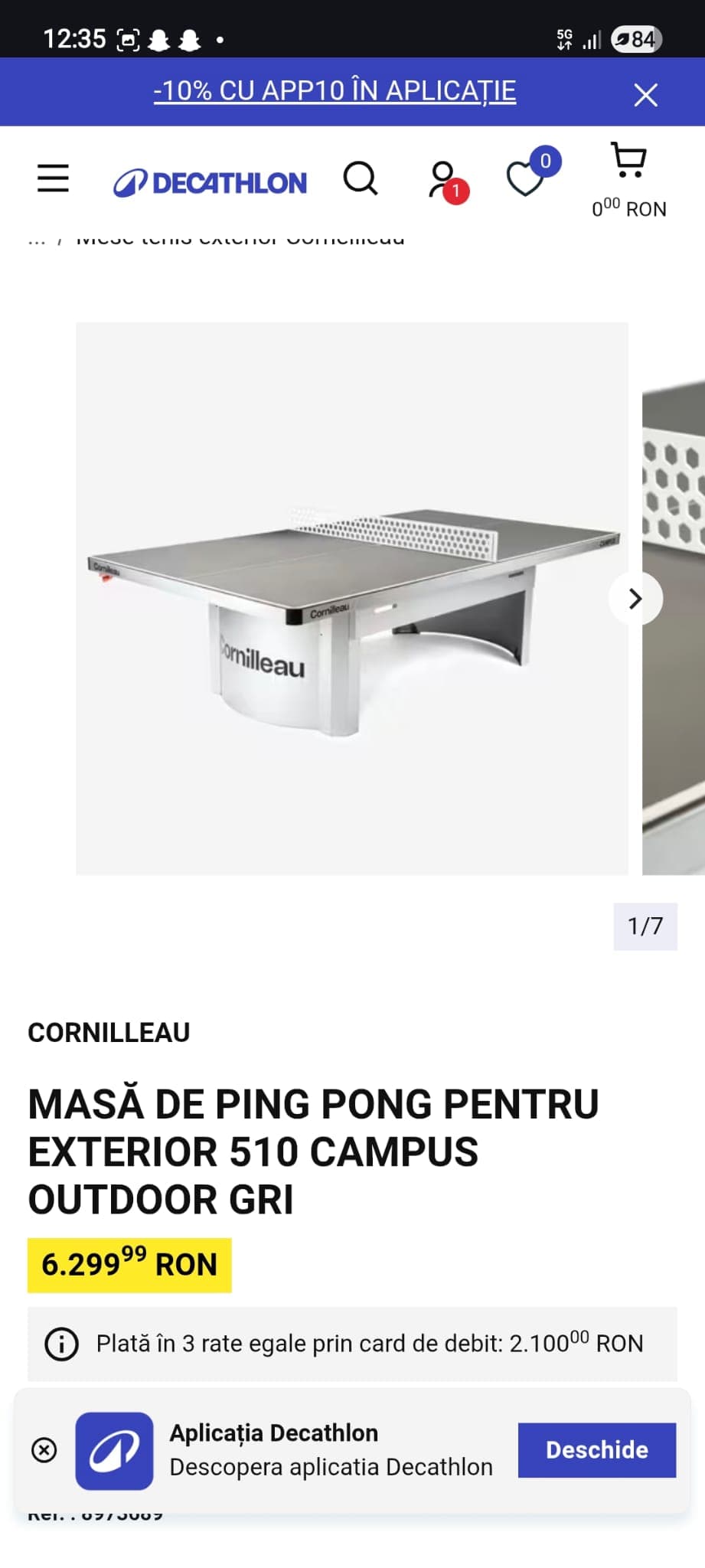View info about payment in 3 rate
This screenshot has width=705, height=1568.
click(x=62, y=1344)
